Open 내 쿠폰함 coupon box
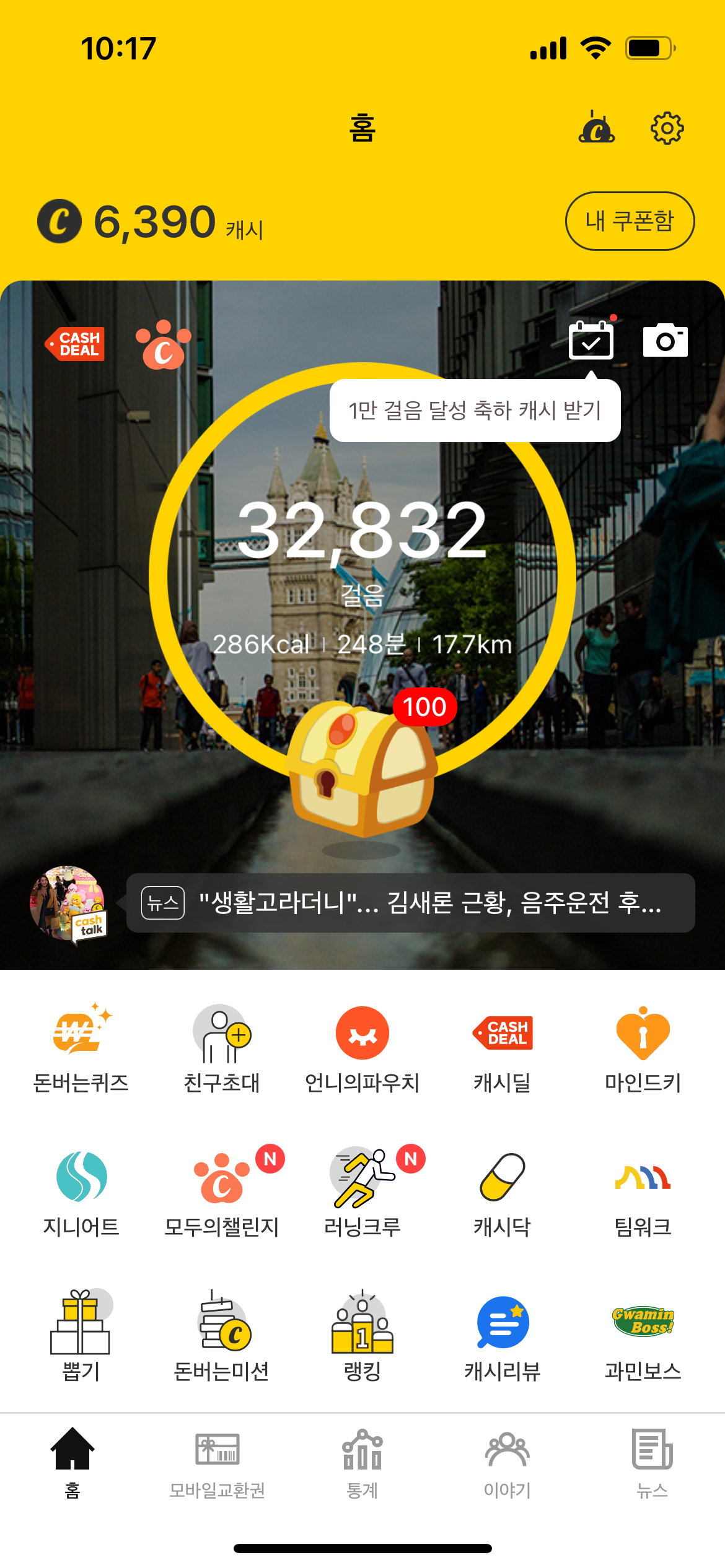Viewport: 725px width, 1568px height. [630, 221]
